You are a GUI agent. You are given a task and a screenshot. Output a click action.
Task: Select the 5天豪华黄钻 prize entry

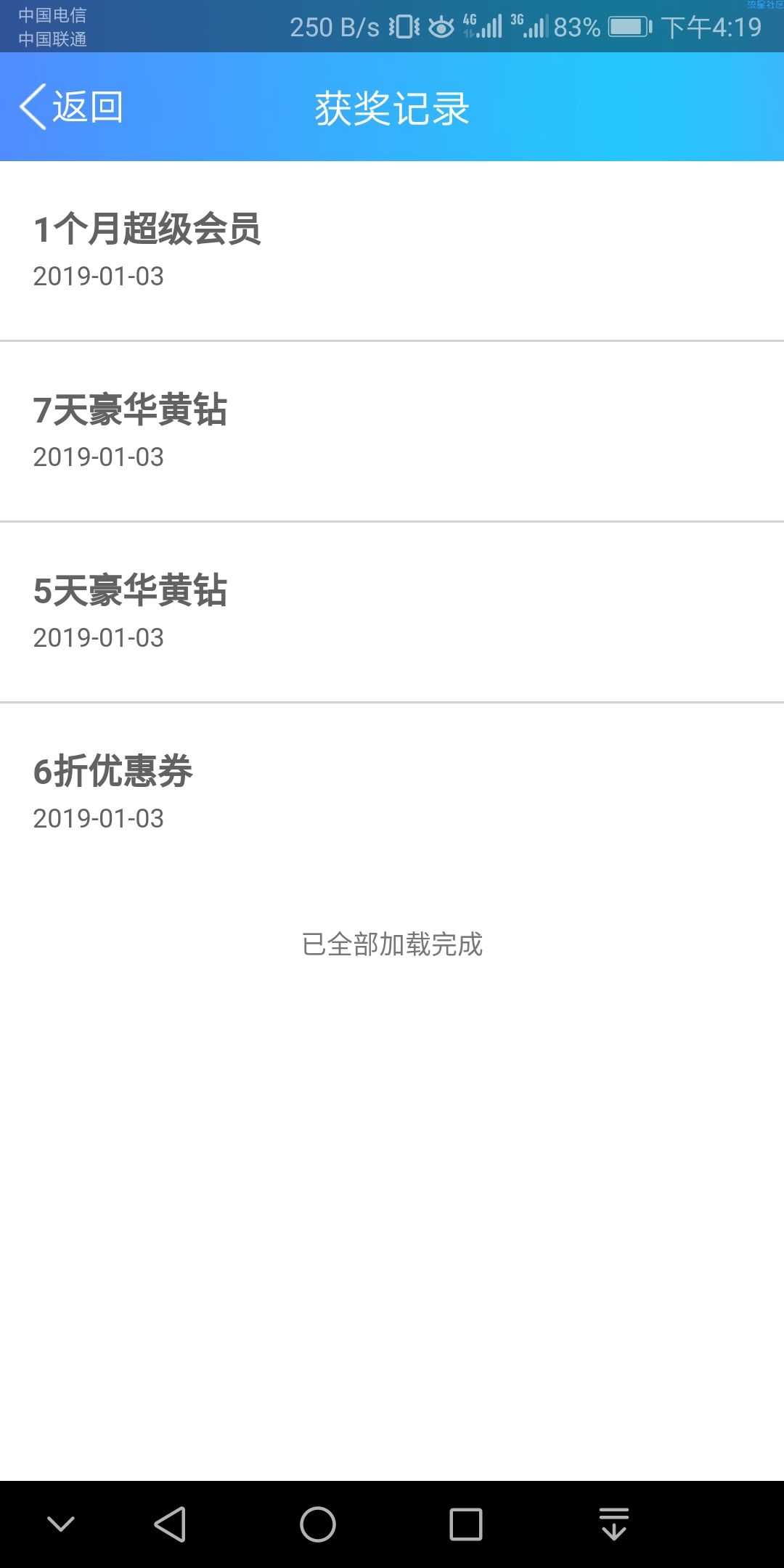(x=392, y=612)
